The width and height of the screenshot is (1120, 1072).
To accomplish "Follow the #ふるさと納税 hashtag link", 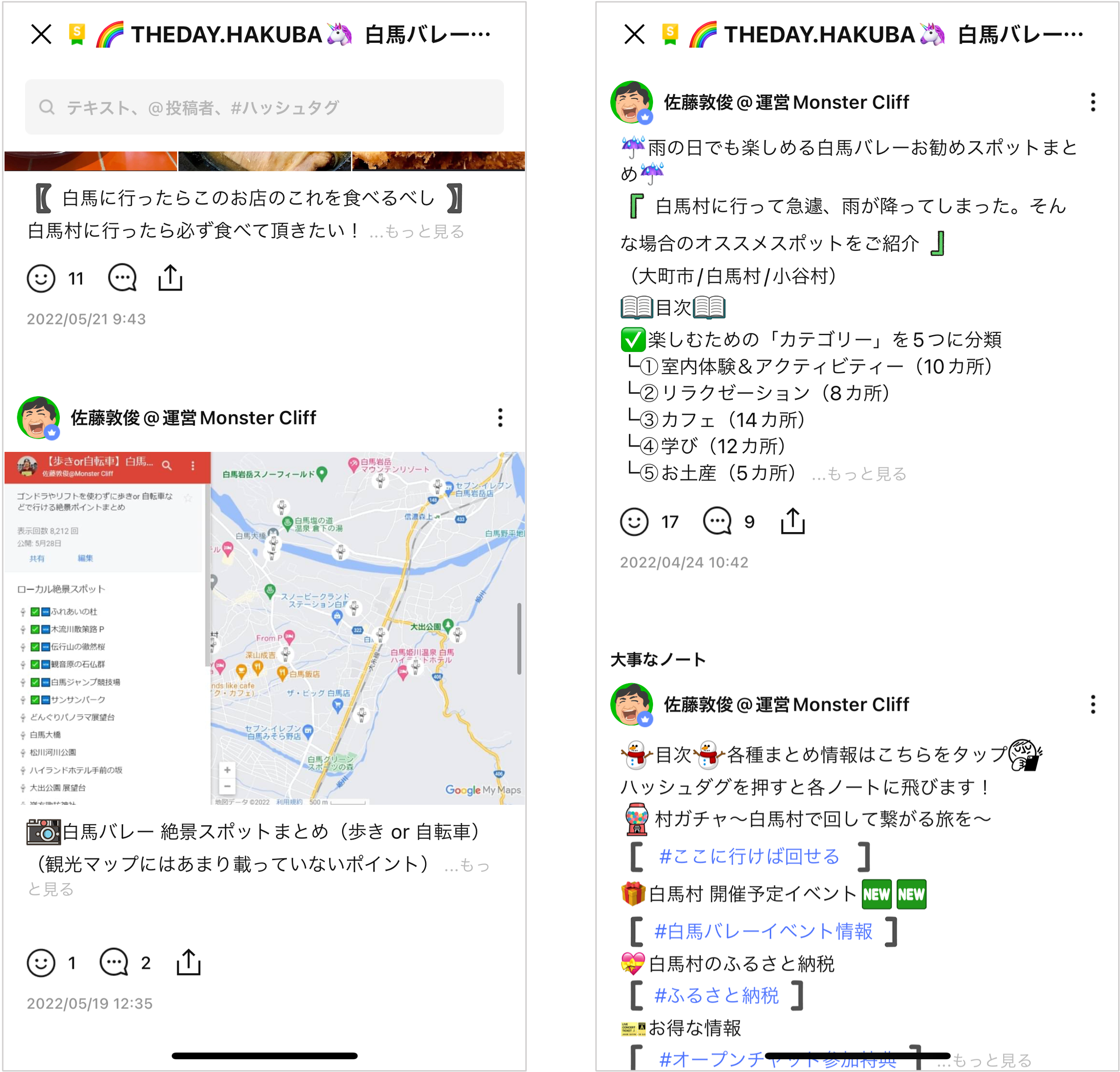I will click(x=716, y=995).
